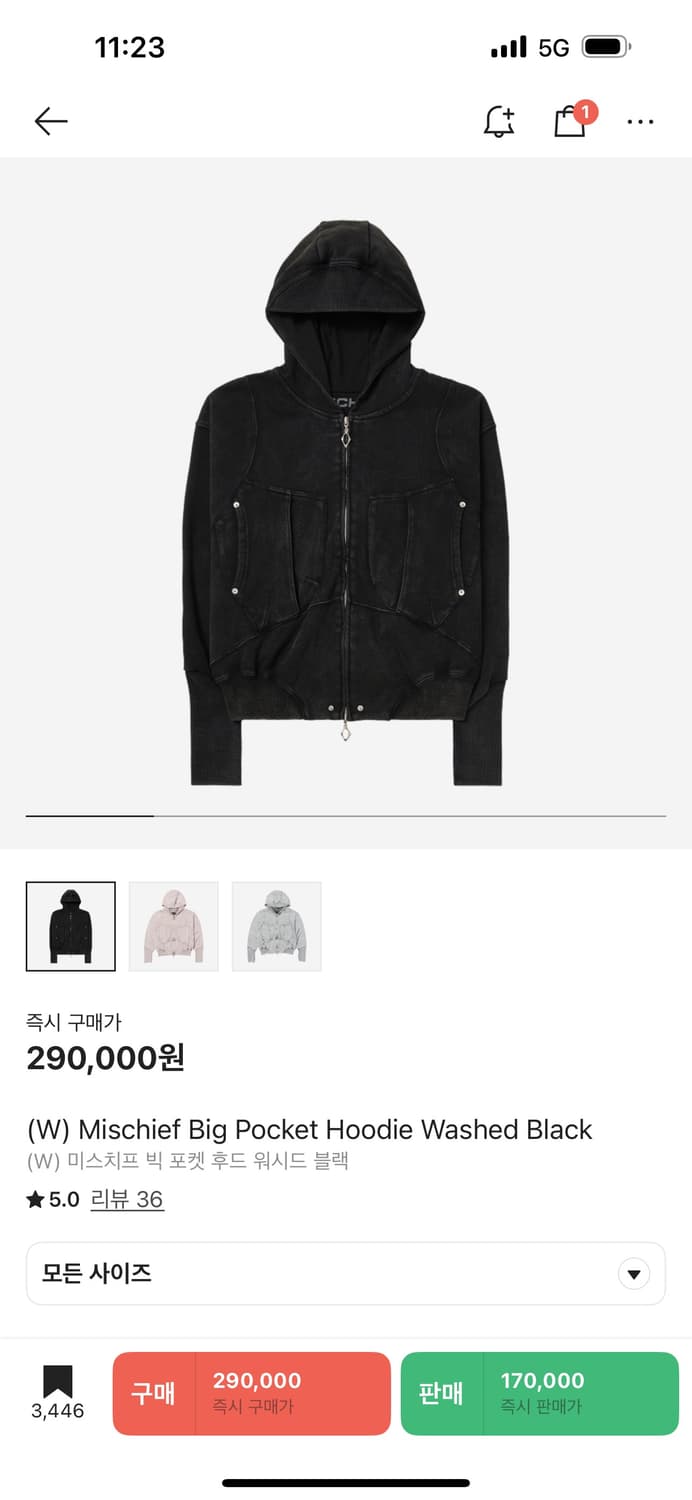Screen dimensions: 692x1500
Task: Open the three-dot overflow menu
Action: point(640,122)
